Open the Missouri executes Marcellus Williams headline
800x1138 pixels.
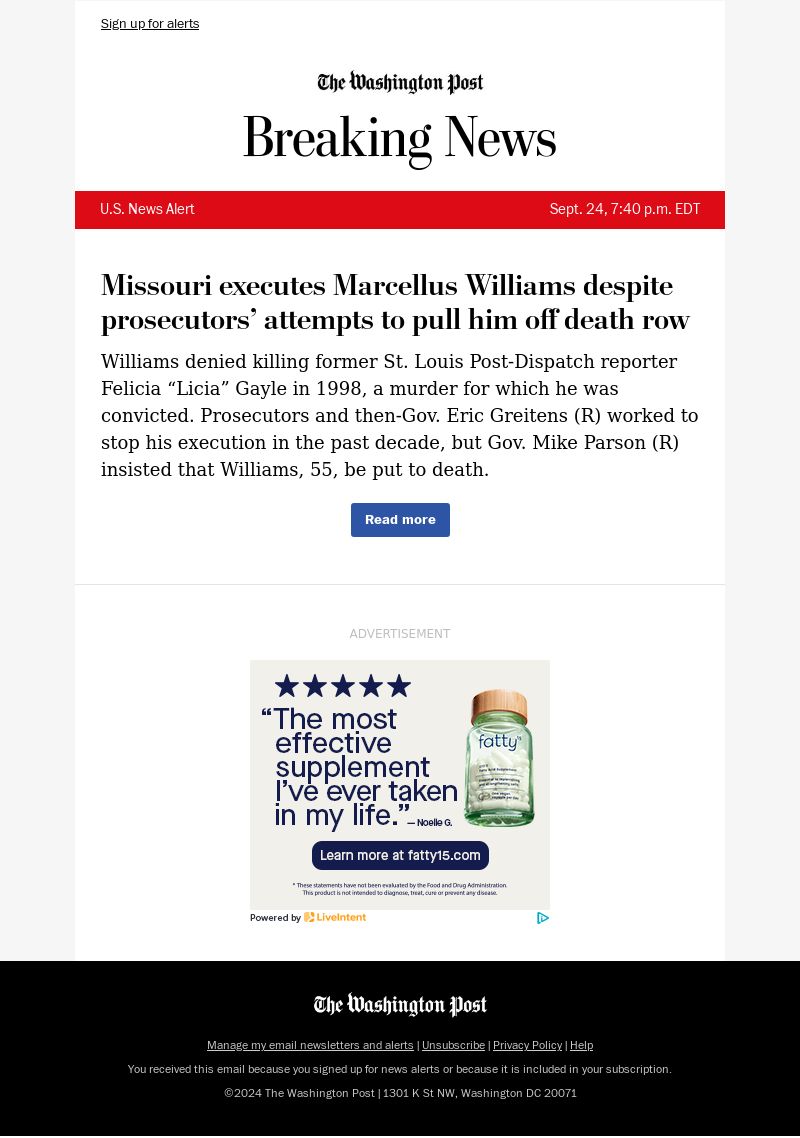(395, 303)
